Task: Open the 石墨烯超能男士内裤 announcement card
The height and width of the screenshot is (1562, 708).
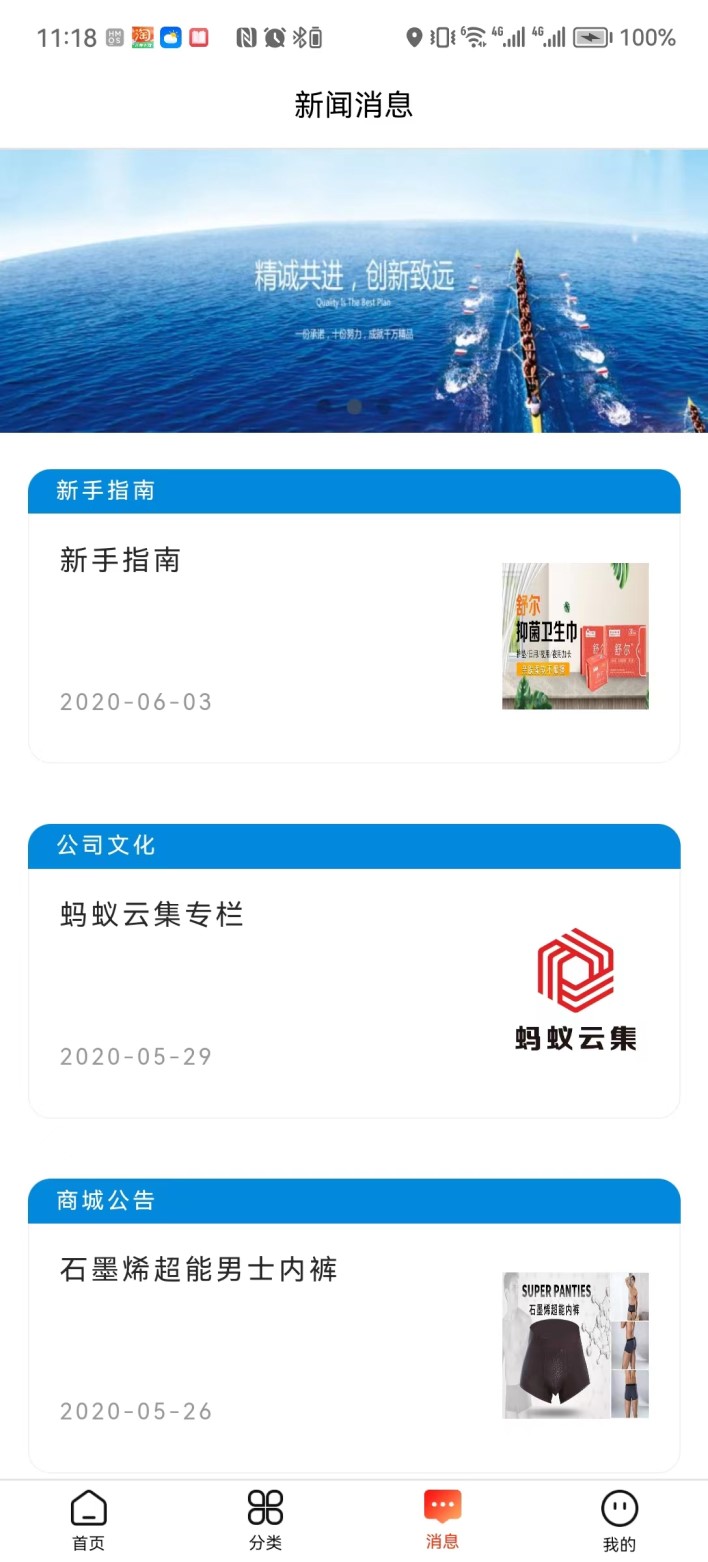Action: (354, 1345)
